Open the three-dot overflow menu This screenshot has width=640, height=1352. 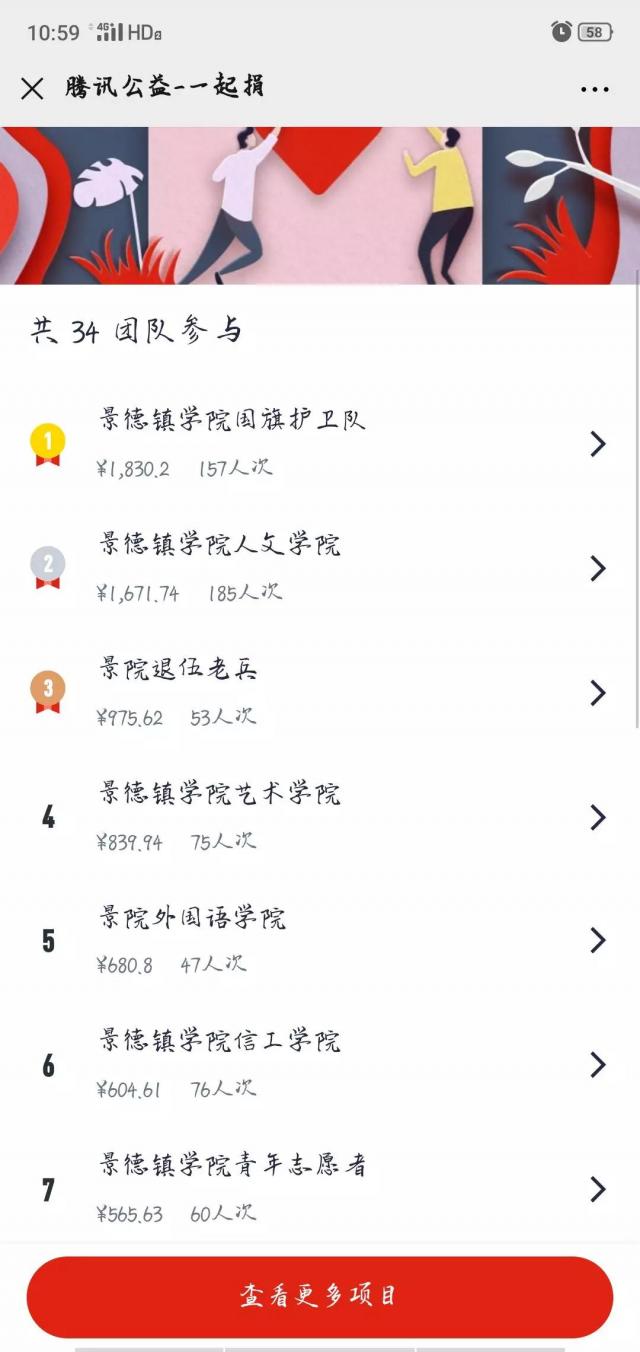coord(594,89)
